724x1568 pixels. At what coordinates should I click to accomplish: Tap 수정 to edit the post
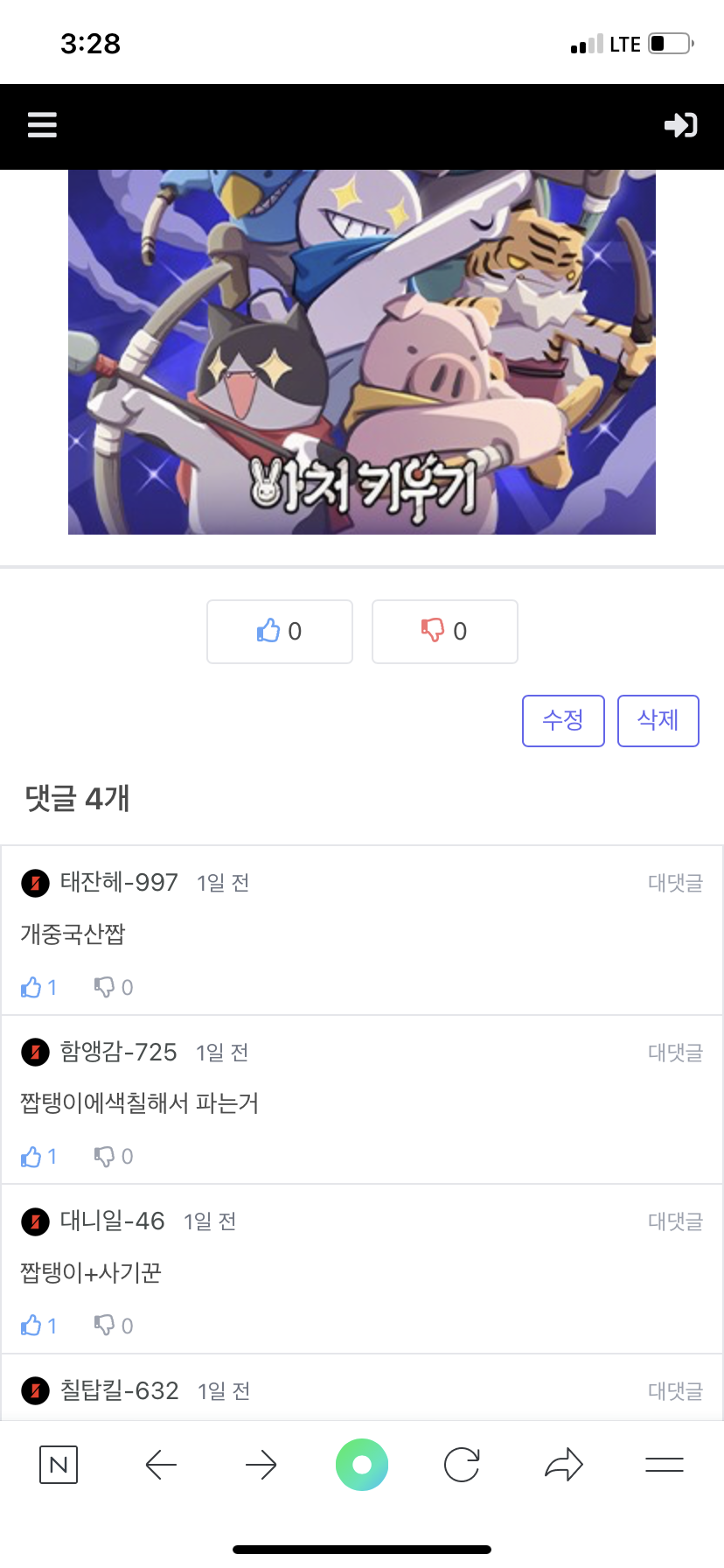(563, 720)
